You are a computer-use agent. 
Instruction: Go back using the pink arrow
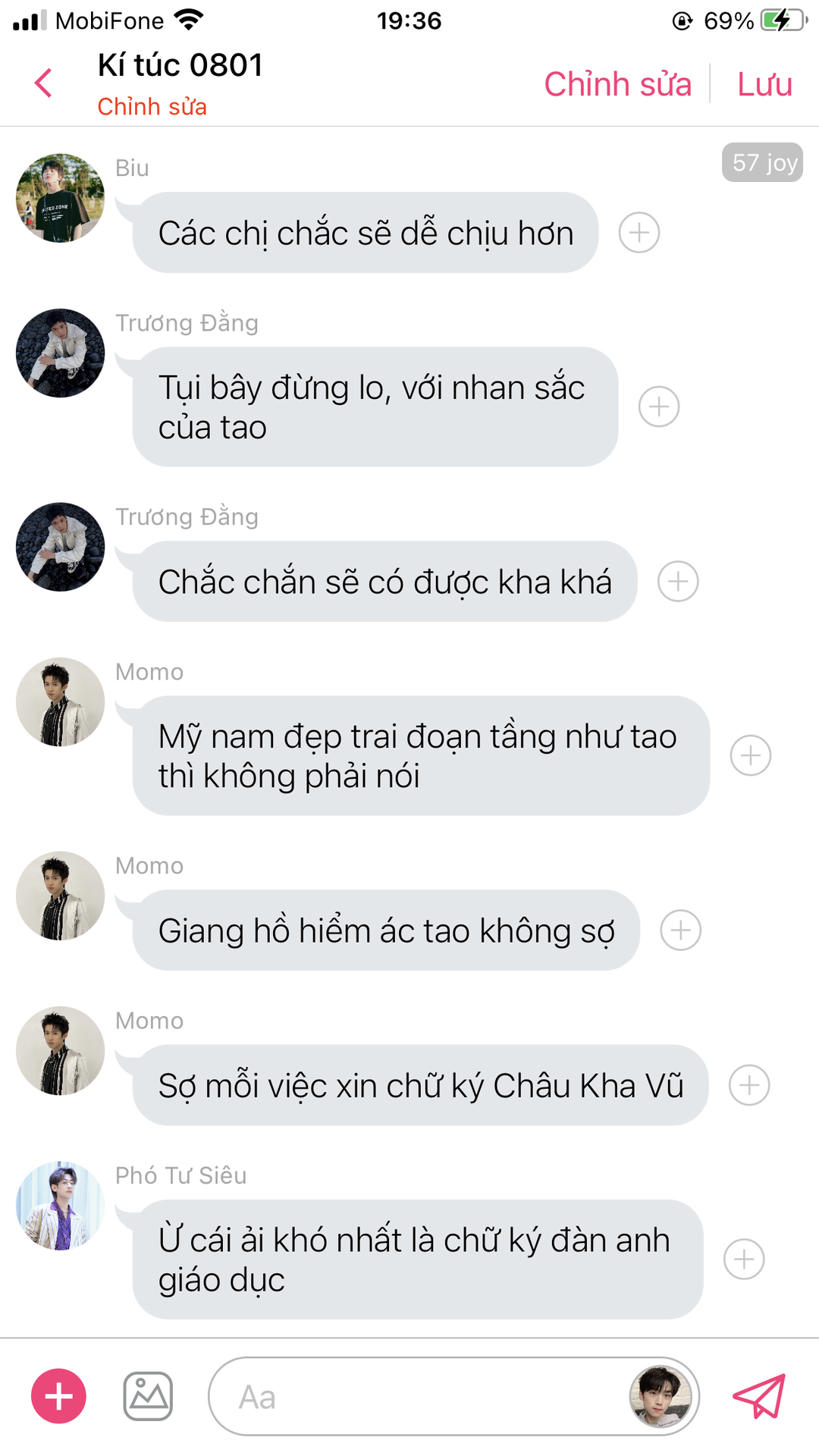pos(44,83)
